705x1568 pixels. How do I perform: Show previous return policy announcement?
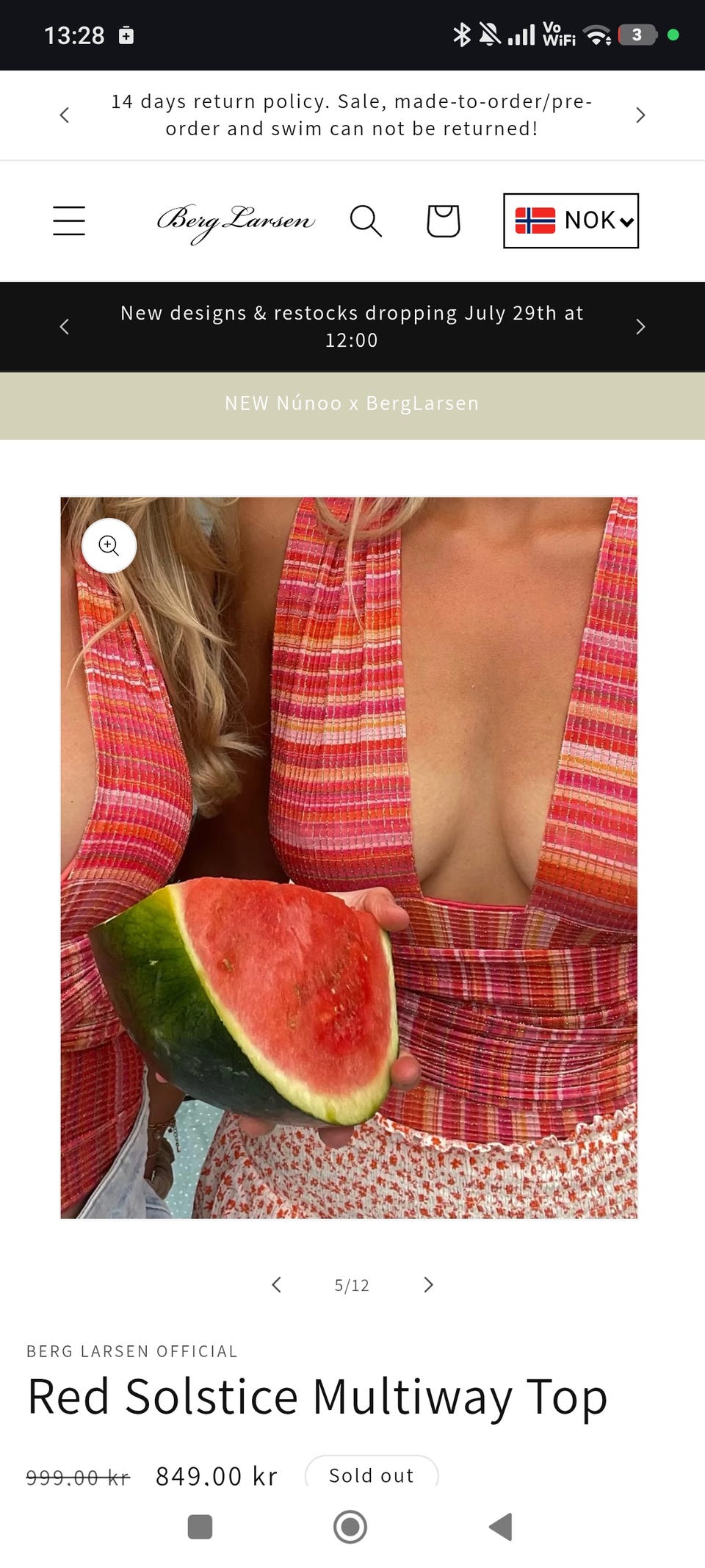point(65,115)
